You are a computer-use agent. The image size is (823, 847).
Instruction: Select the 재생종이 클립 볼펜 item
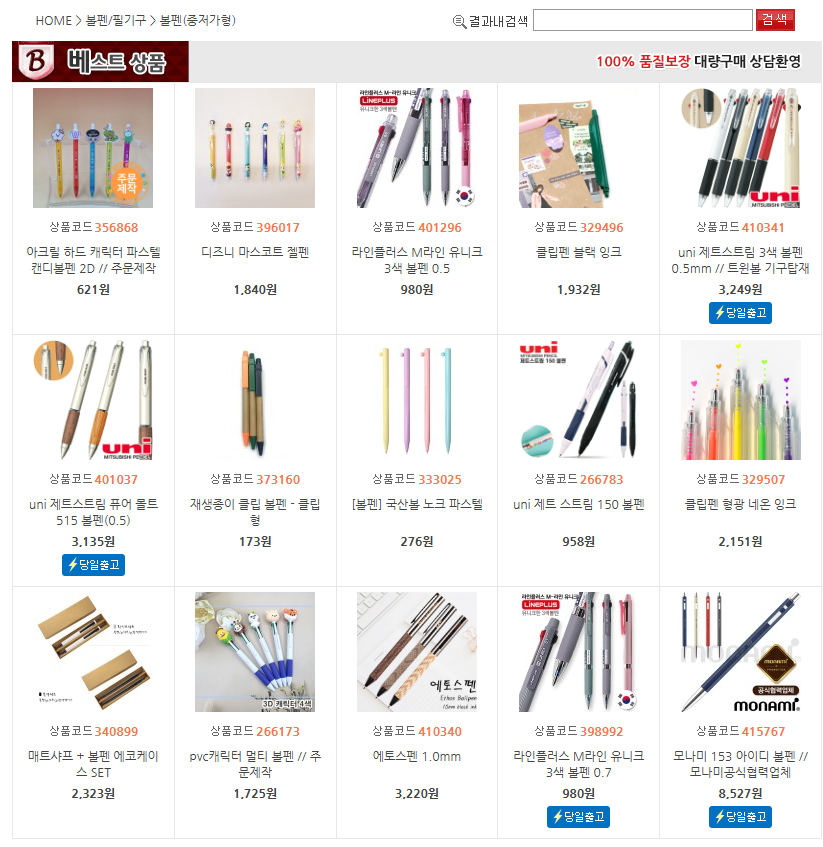tap(255, 512)
